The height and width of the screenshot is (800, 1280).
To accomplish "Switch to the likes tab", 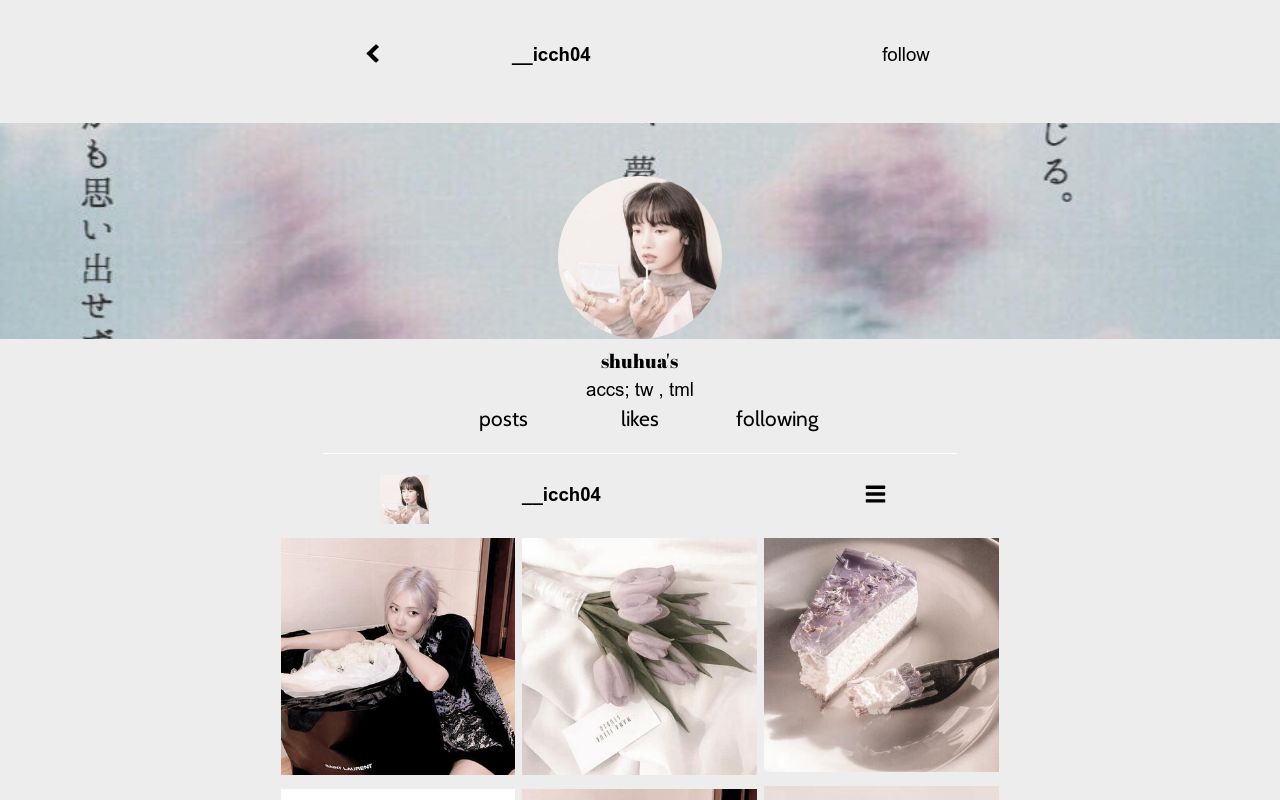I will pyautogui.click(x=640, y=420).
